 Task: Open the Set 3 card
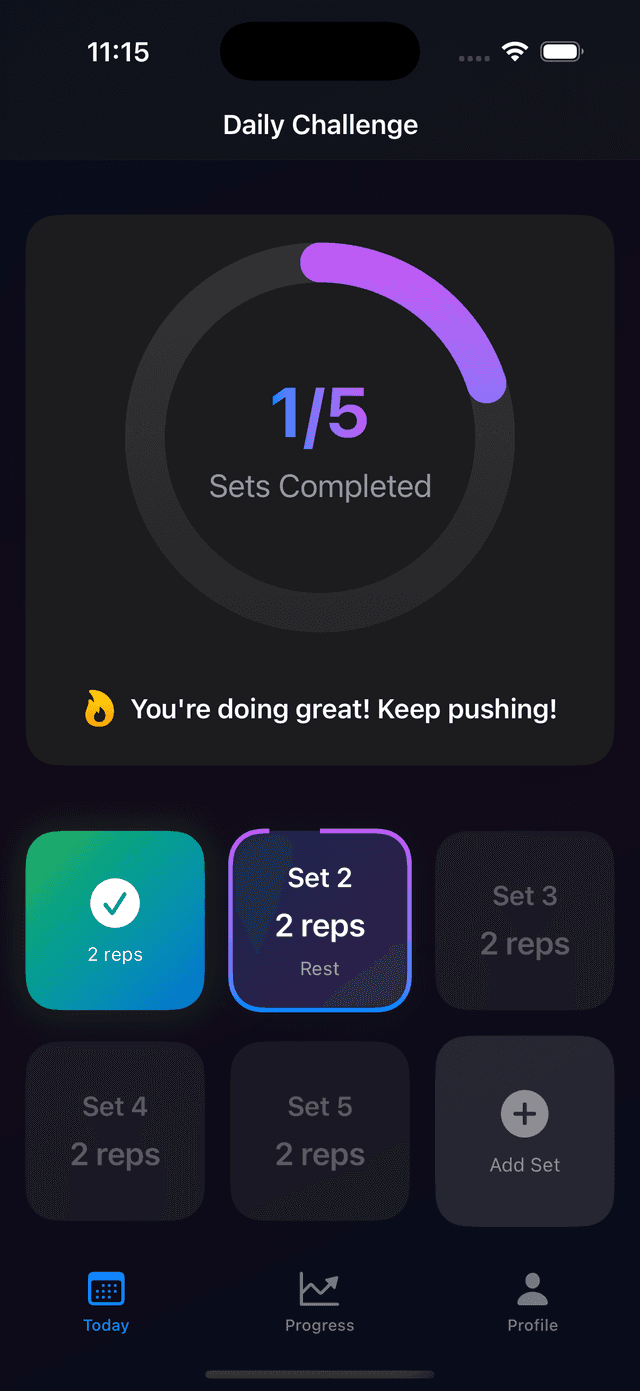click(525, 920)
